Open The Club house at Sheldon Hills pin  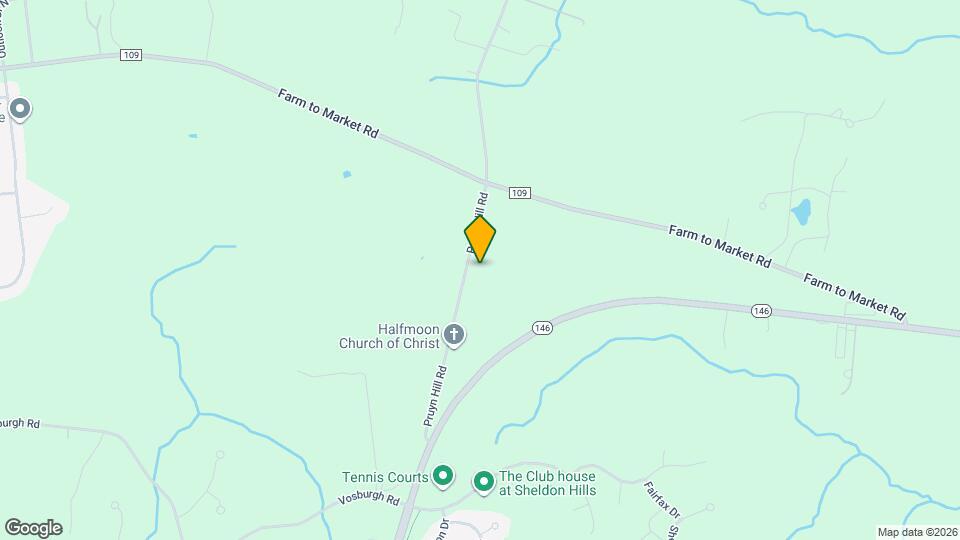(x=484, y=482)
